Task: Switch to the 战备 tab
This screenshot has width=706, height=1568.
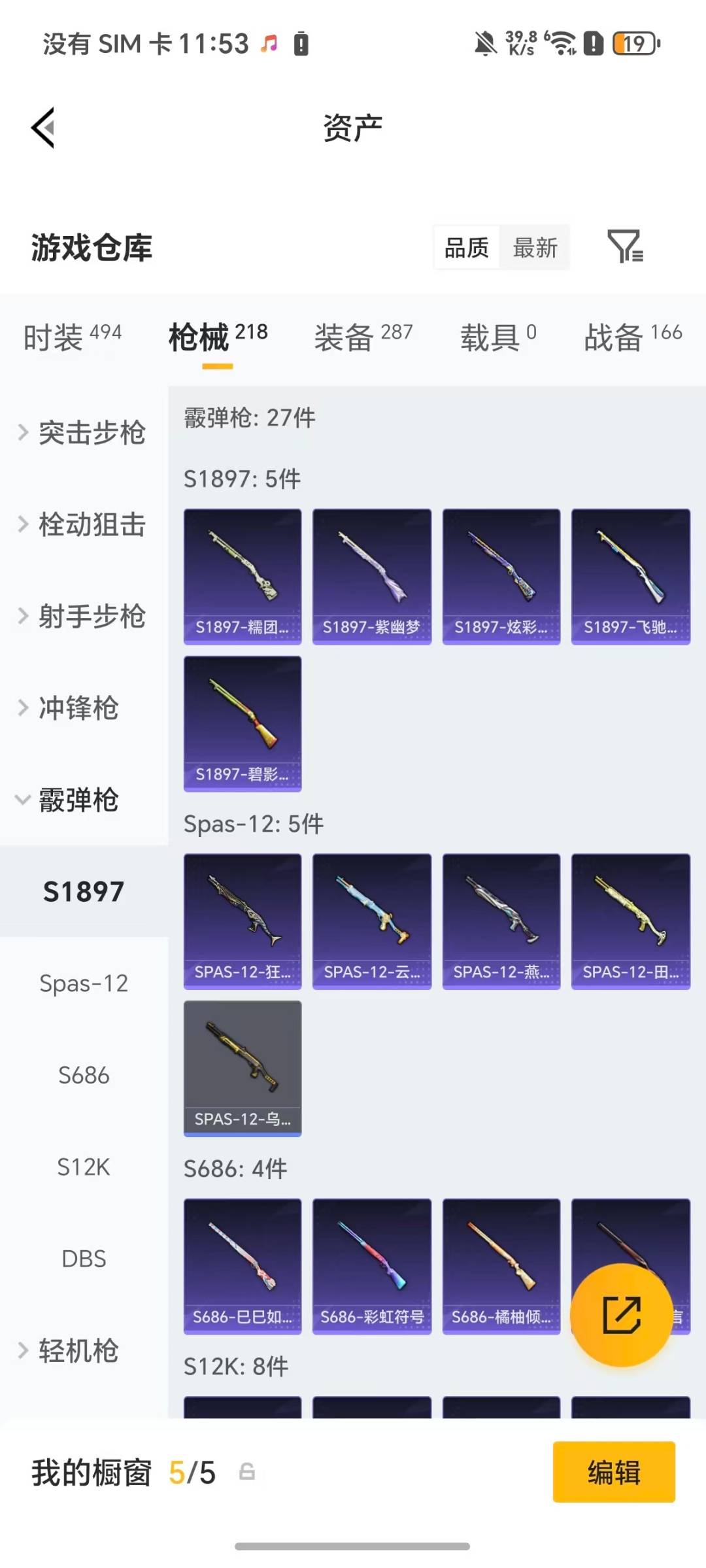Action: click(x=632, y=337)
